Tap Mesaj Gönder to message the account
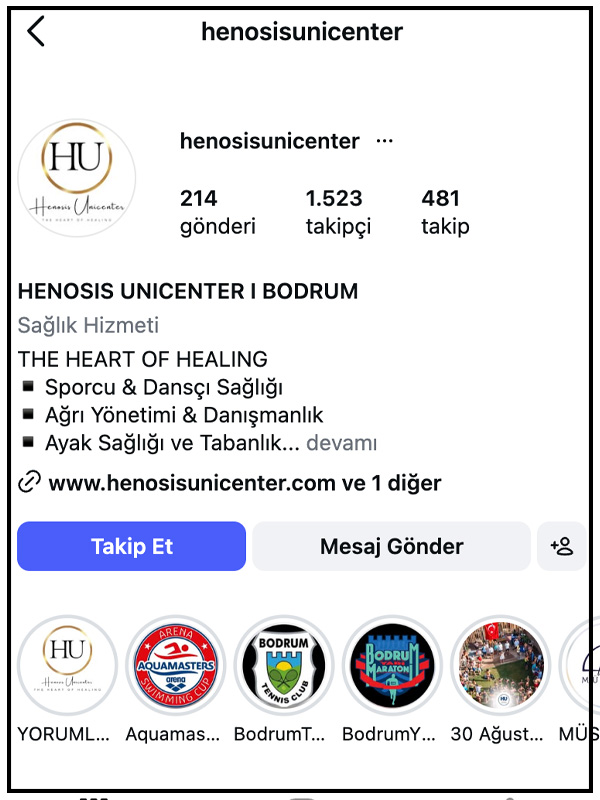 click(391, 546)
